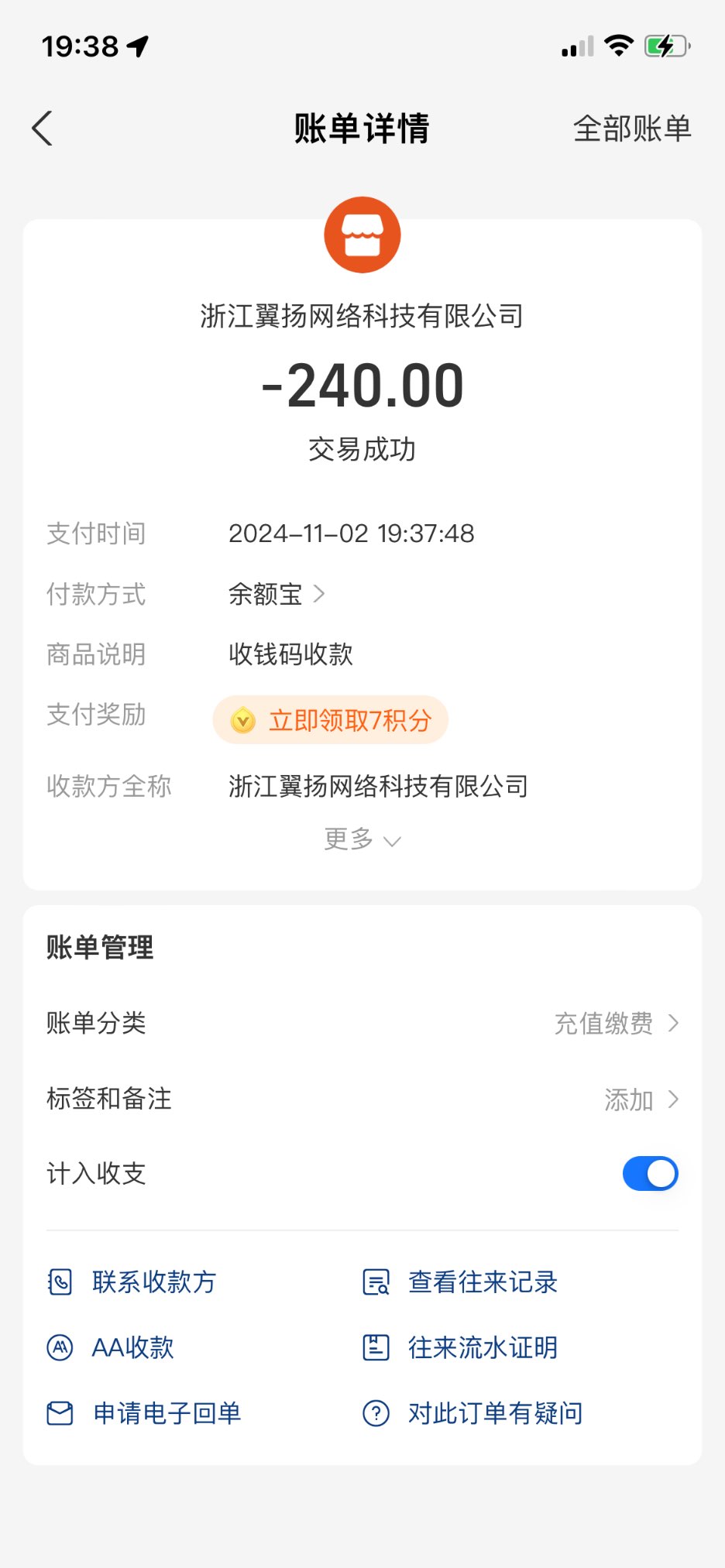Change the 账单分类 category
Viewport: 725px width, 1568px height.
616,1024
